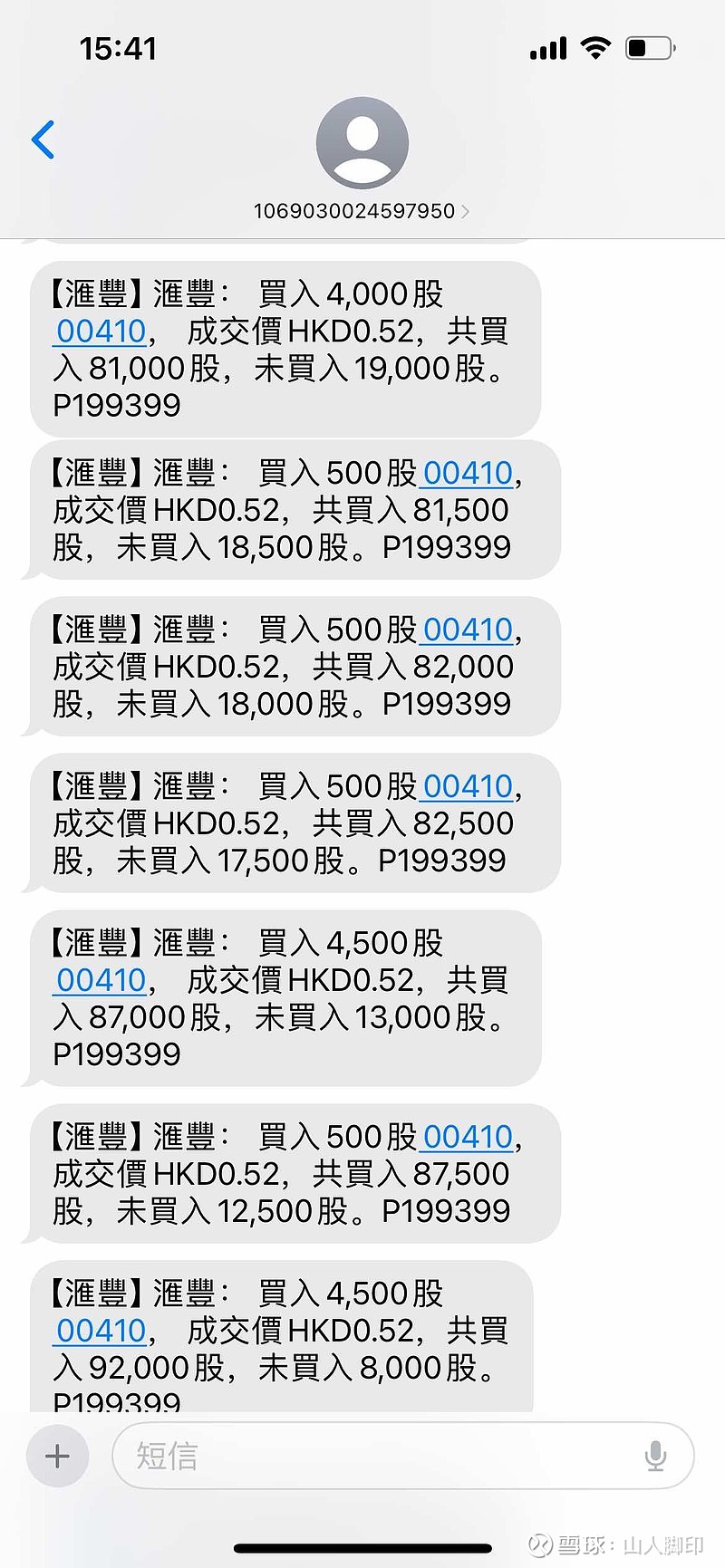The image size is (725, 1568).
Task: Follow 00410 link in the 92,000股 message
Action: pyautogui.click(x=101, y=1331)
